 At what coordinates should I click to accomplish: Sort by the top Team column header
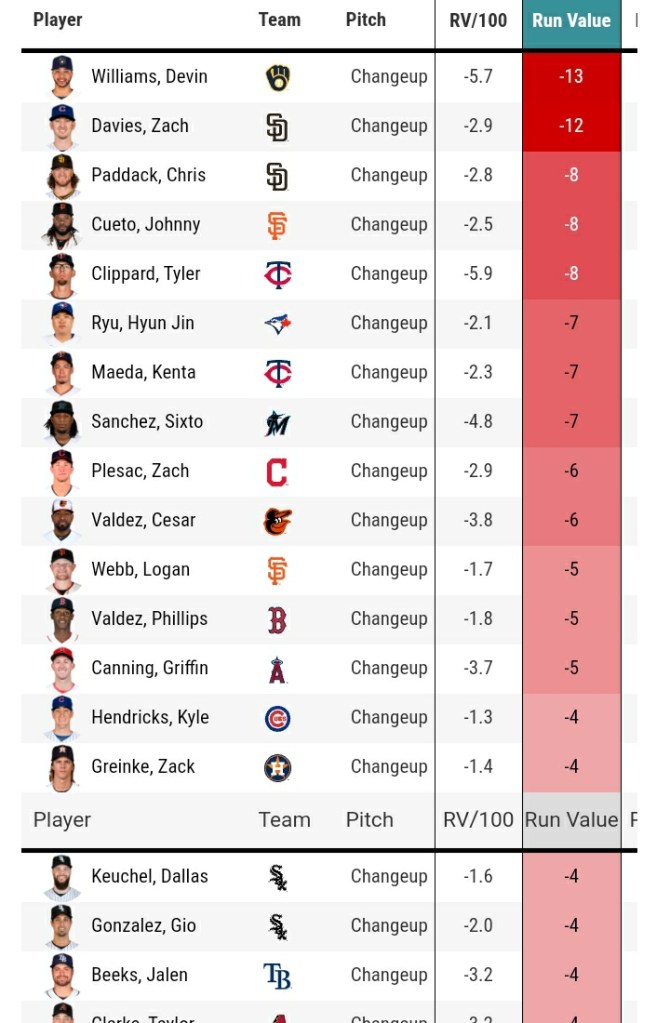(x=279, y=20)
